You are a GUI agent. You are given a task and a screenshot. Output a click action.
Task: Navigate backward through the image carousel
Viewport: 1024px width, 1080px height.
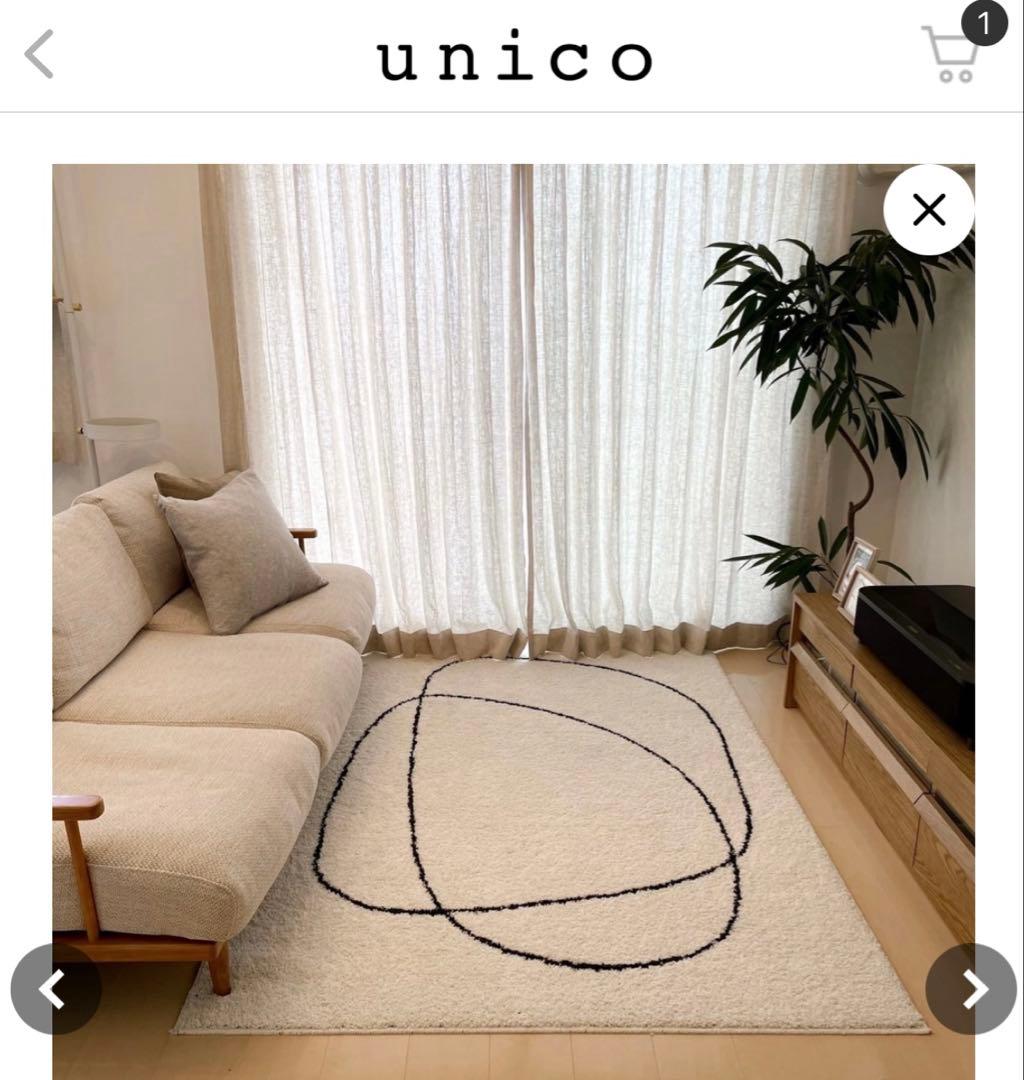57,989
